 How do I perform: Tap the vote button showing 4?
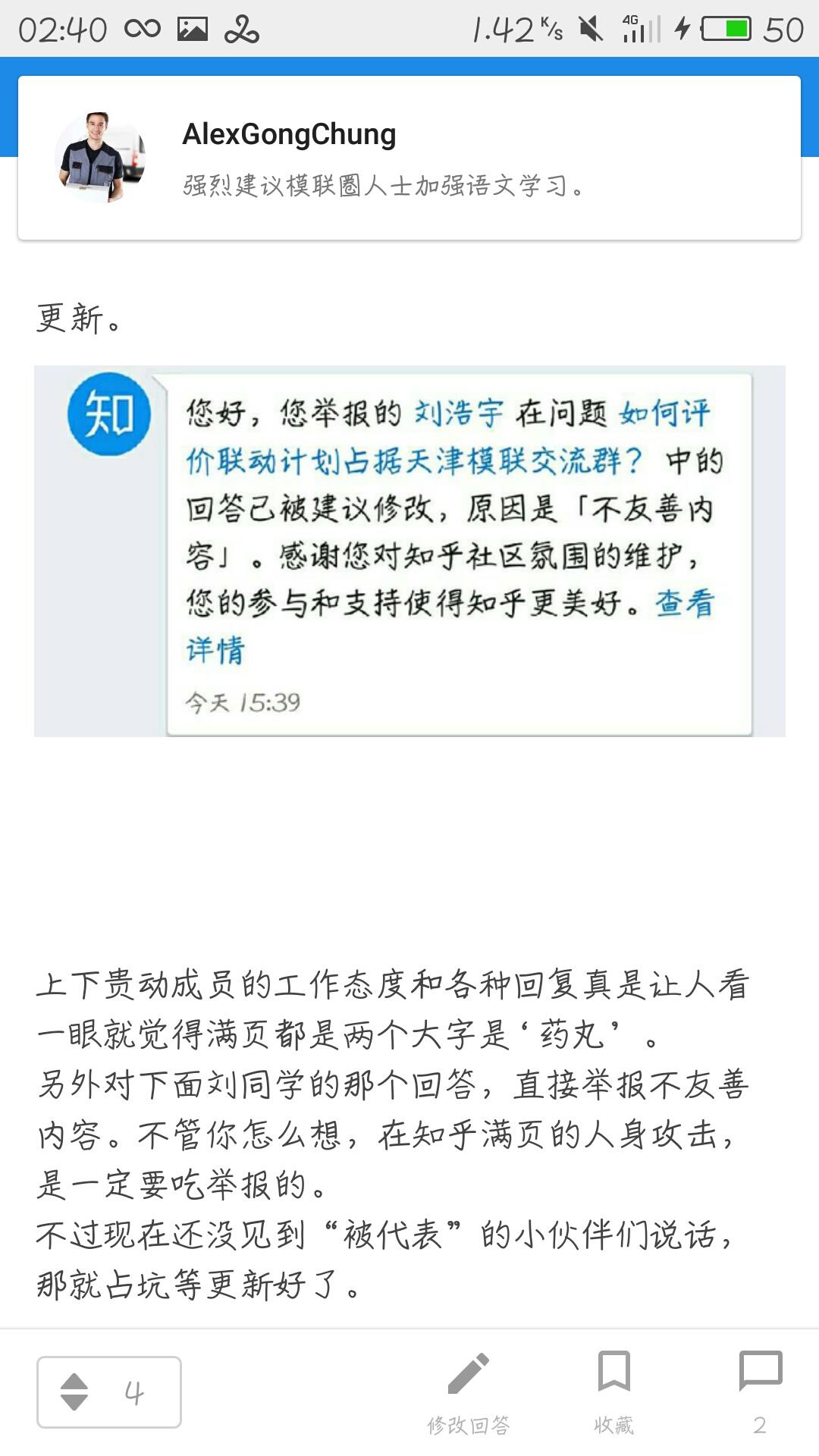pos(109,1392)
